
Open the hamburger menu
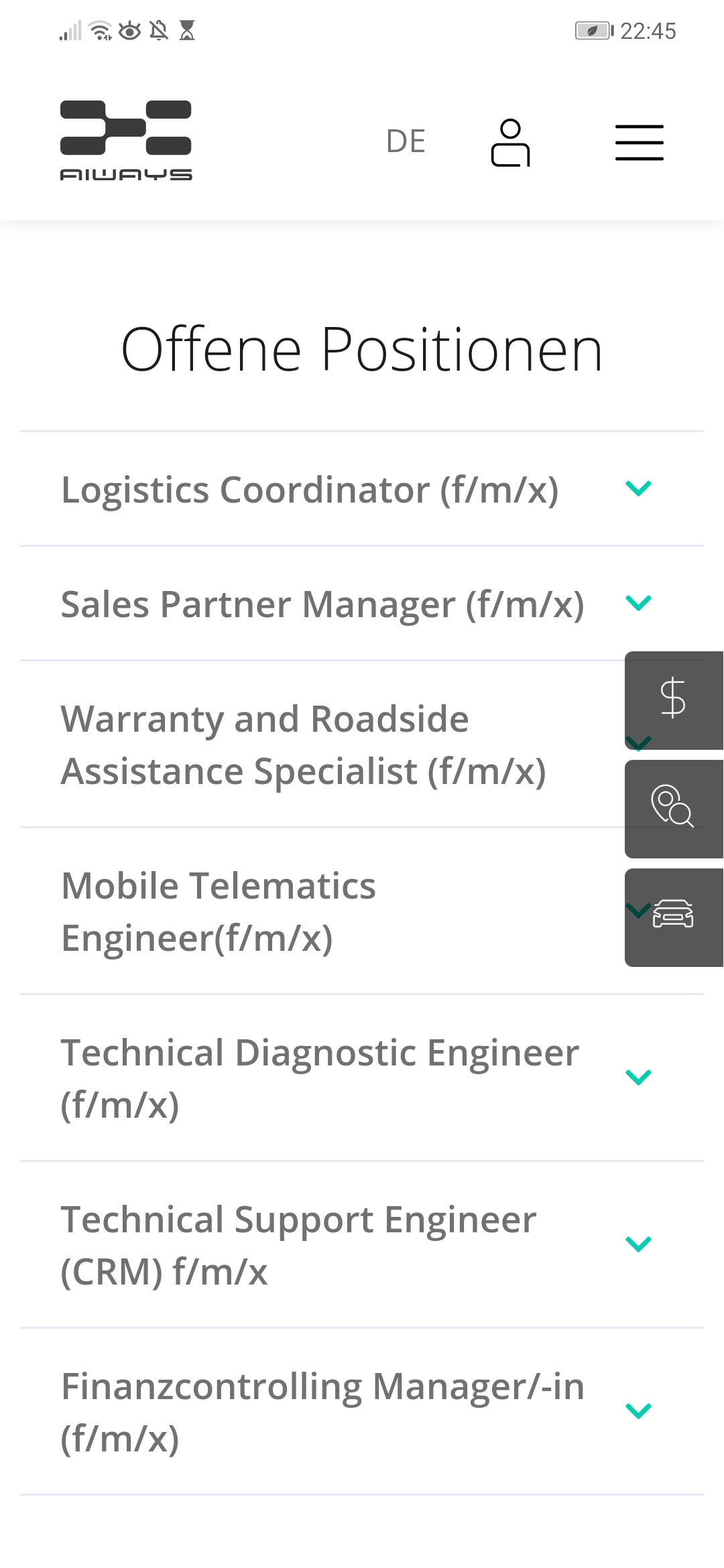[x=640, y=142]
